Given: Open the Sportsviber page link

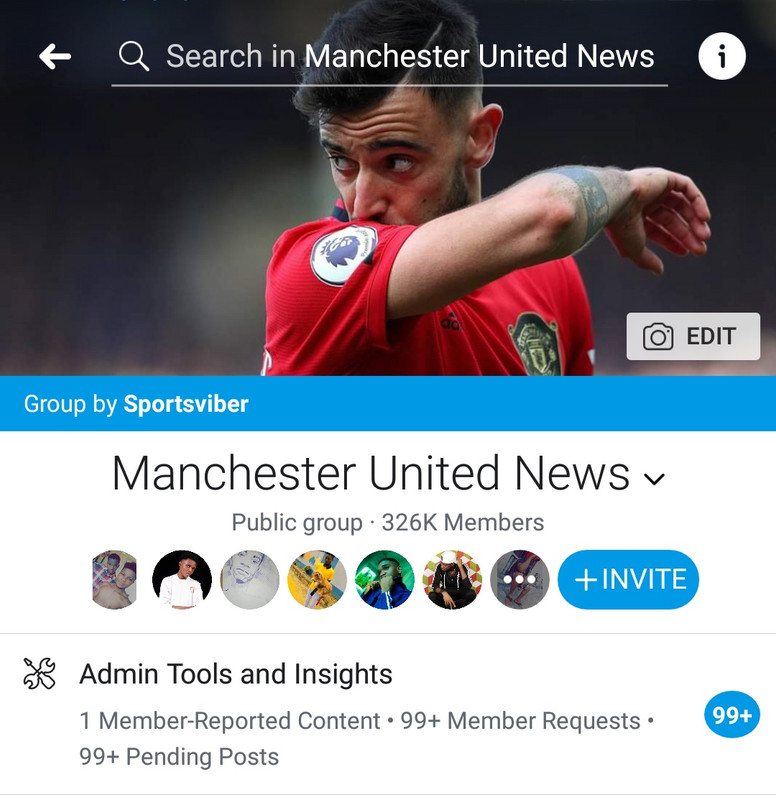Looking at the screenshot, I should tap(186, 404).
